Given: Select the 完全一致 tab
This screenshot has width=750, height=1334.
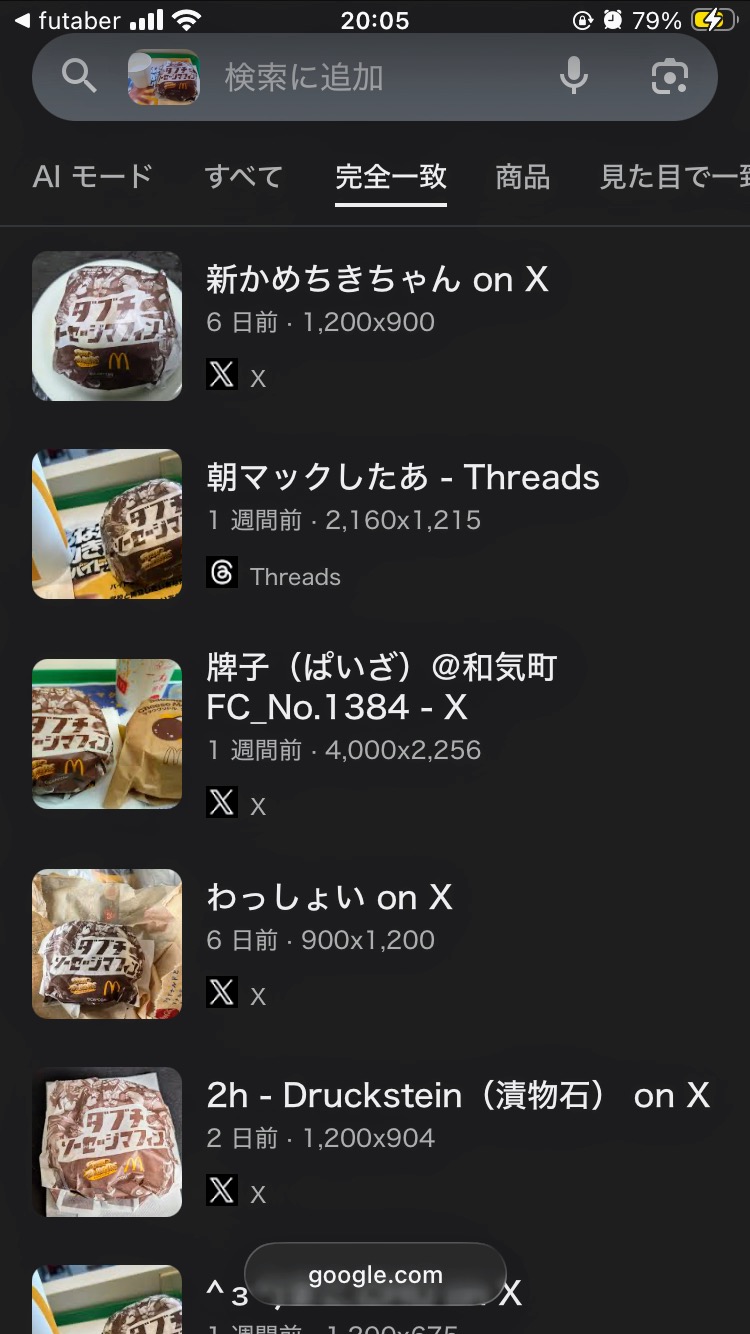Looking at the screenshot, I should (391, 177).
